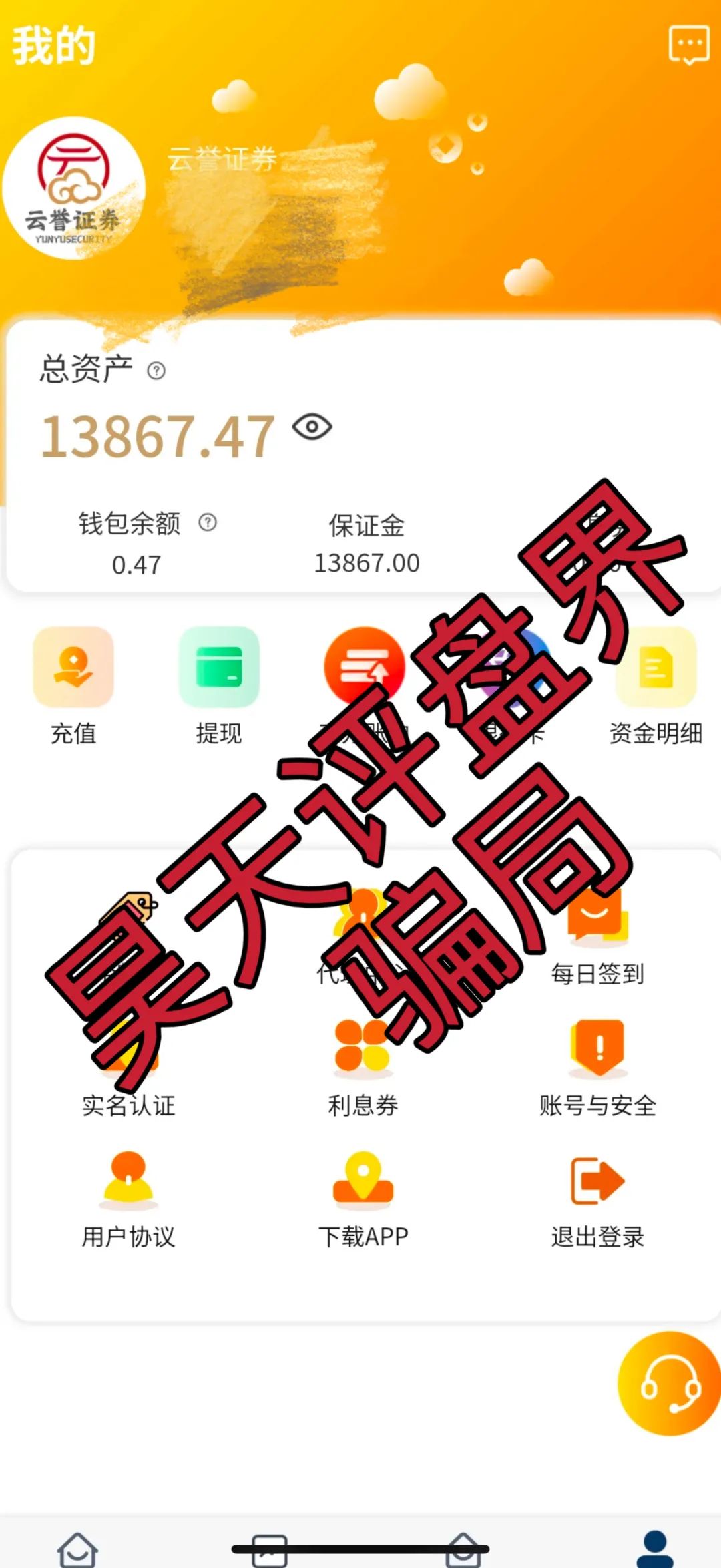This screenshot has height=1568, width=721.
Task: Switch to the home tab
Action: tap(78, 1548)
